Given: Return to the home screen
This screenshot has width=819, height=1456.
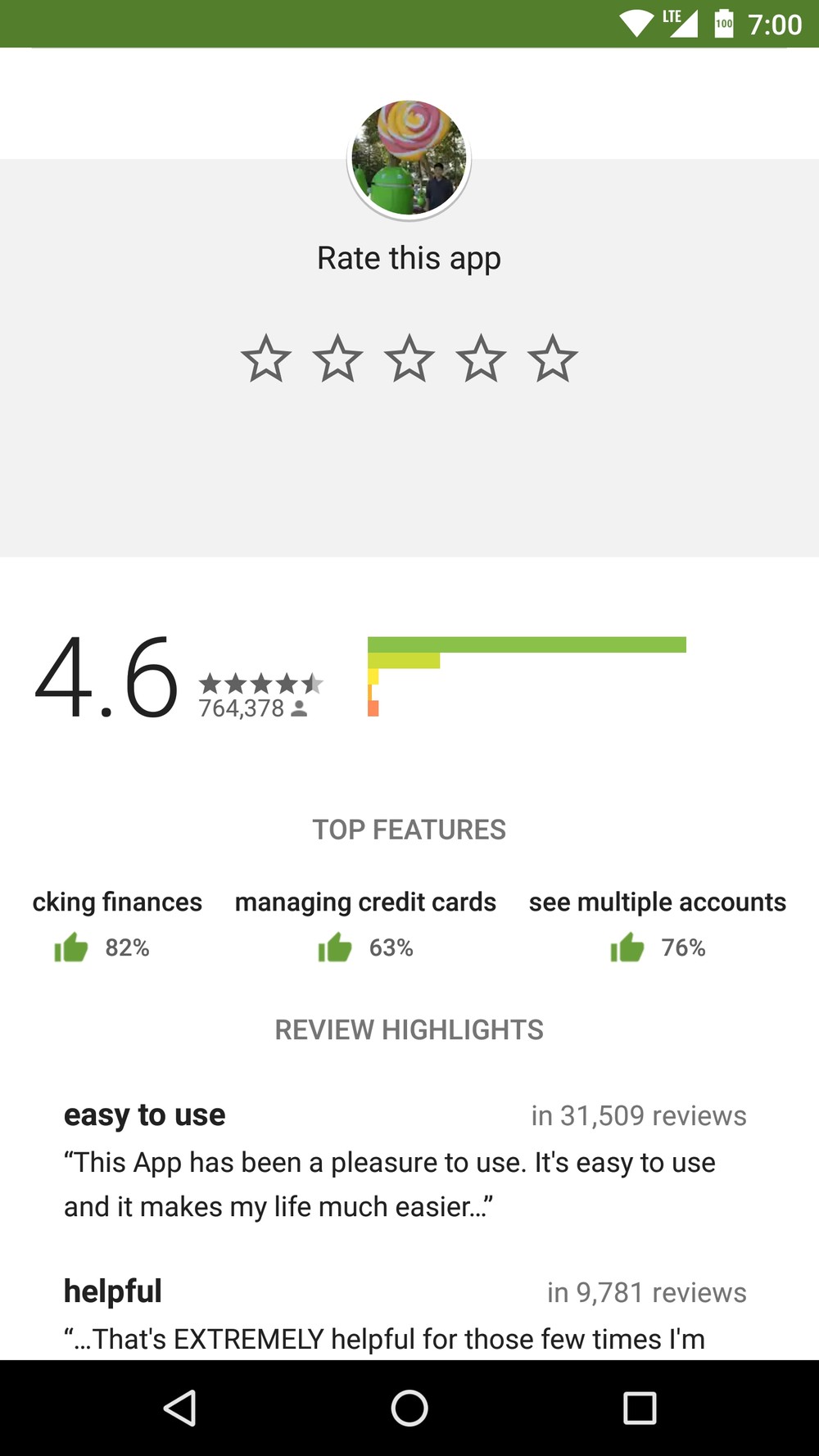Looking at the screenshot, I should pos(409,1409).
